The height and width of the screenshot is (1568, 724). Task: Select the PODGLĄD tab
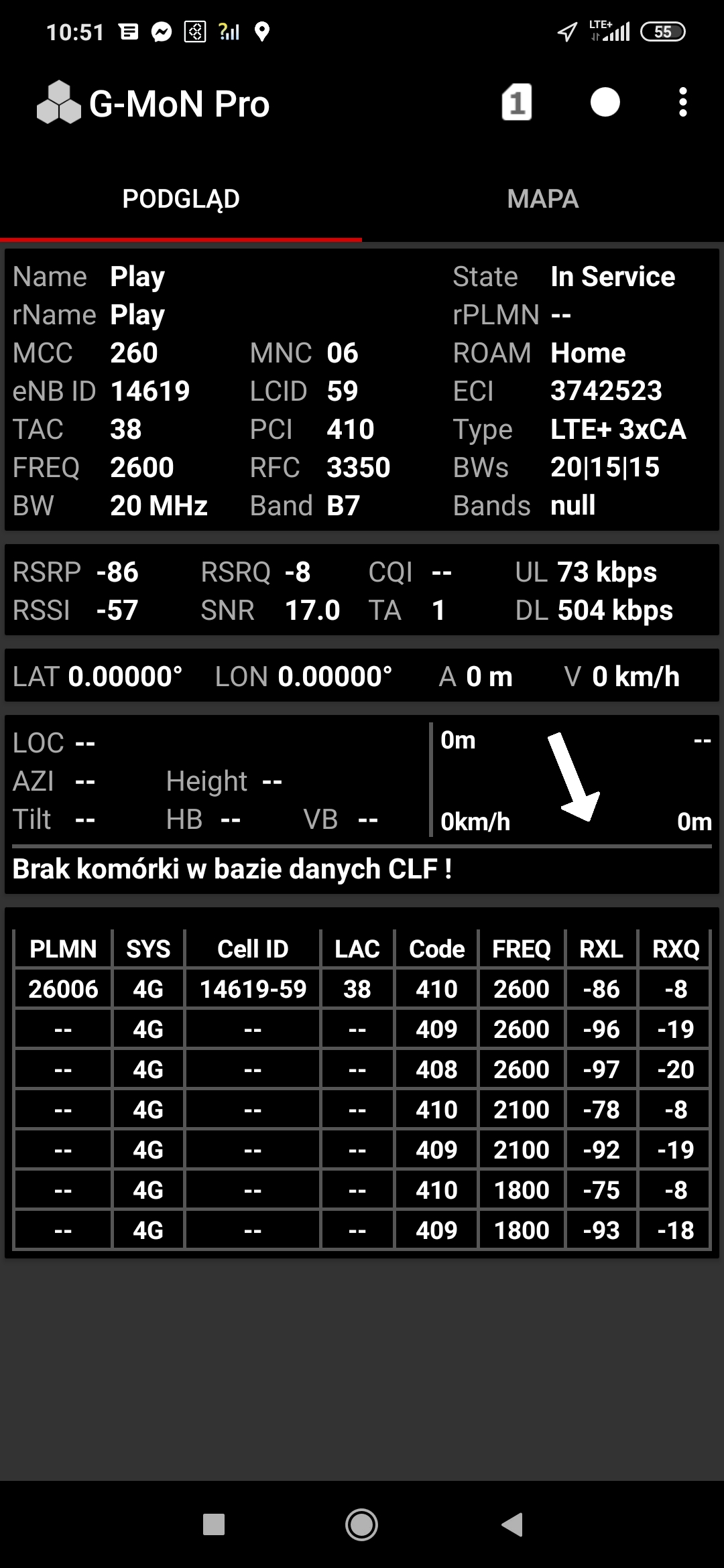[x=181, y=199]
